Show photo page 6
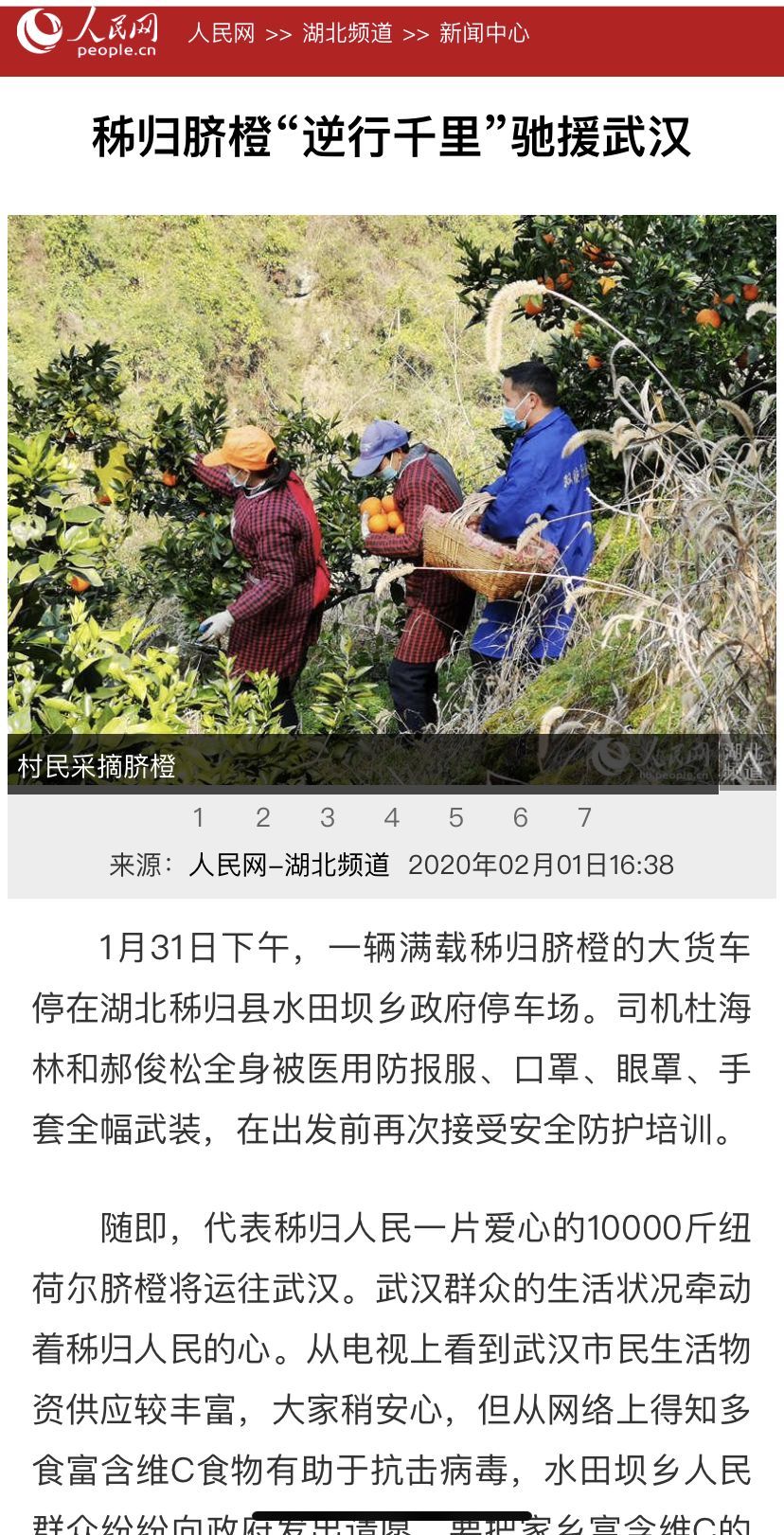The width and height of the screenshot is (784, 1535). (x=521, y=817)
